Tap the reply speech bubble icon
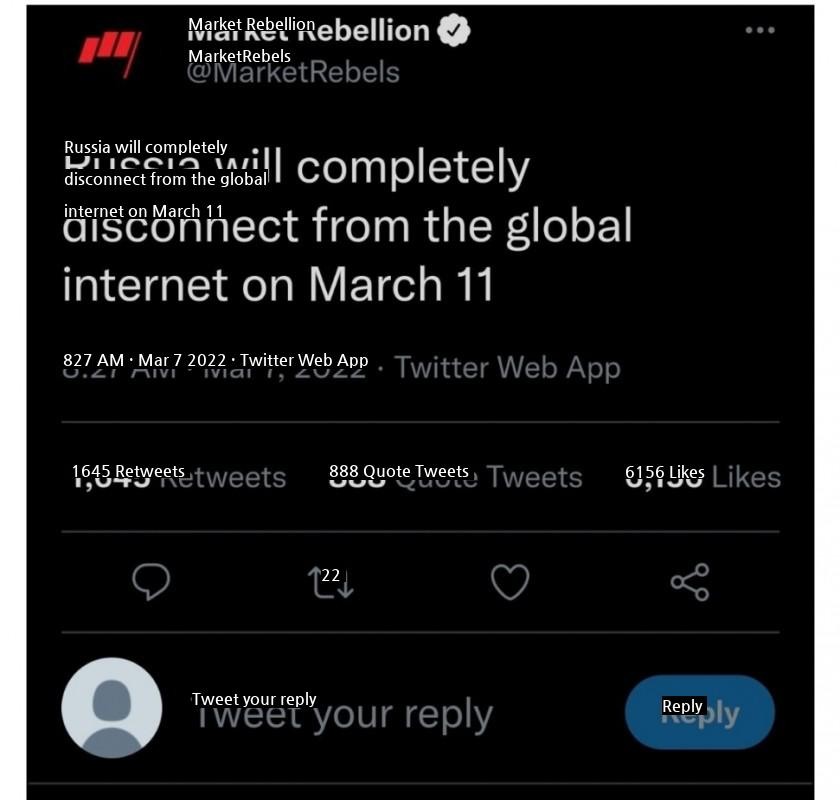The image size is (840, 800). (x=151, y=581)
